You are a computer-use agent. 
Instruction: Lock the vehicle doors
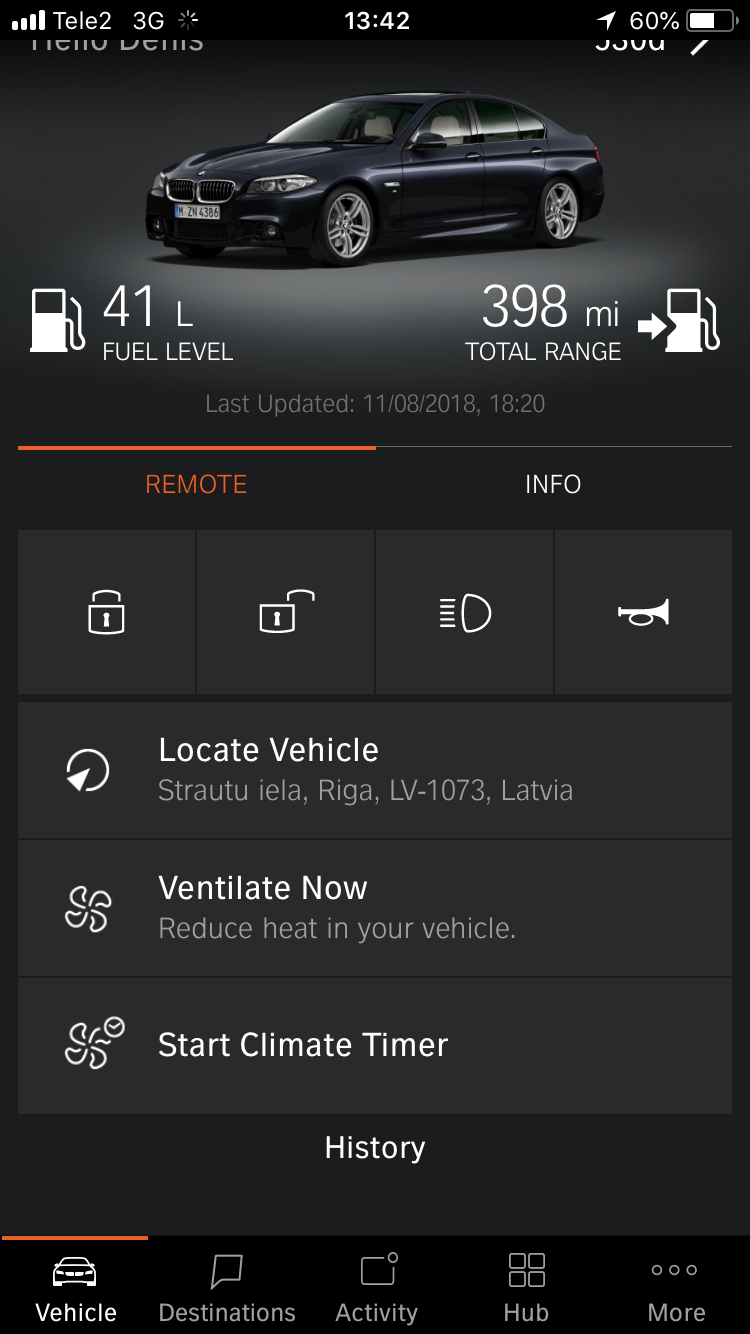pyautogui.click(x=106, y=612)
